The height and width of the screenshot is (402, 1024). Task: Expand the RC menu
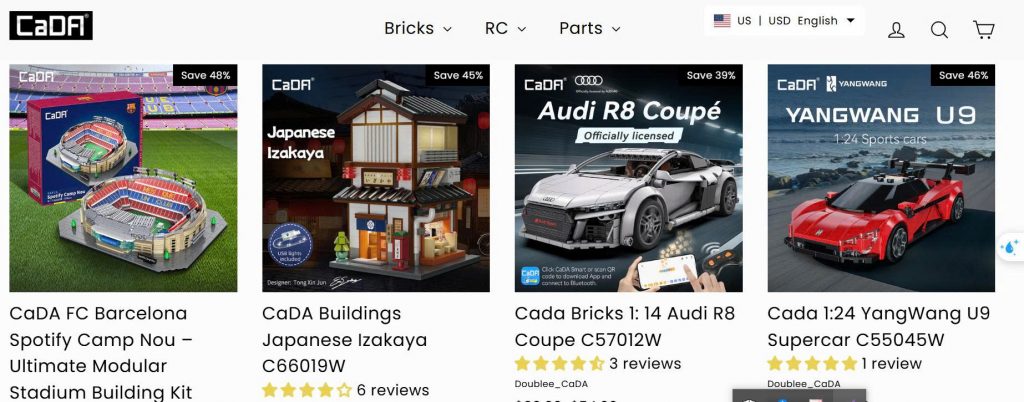(x=505, y=28)
